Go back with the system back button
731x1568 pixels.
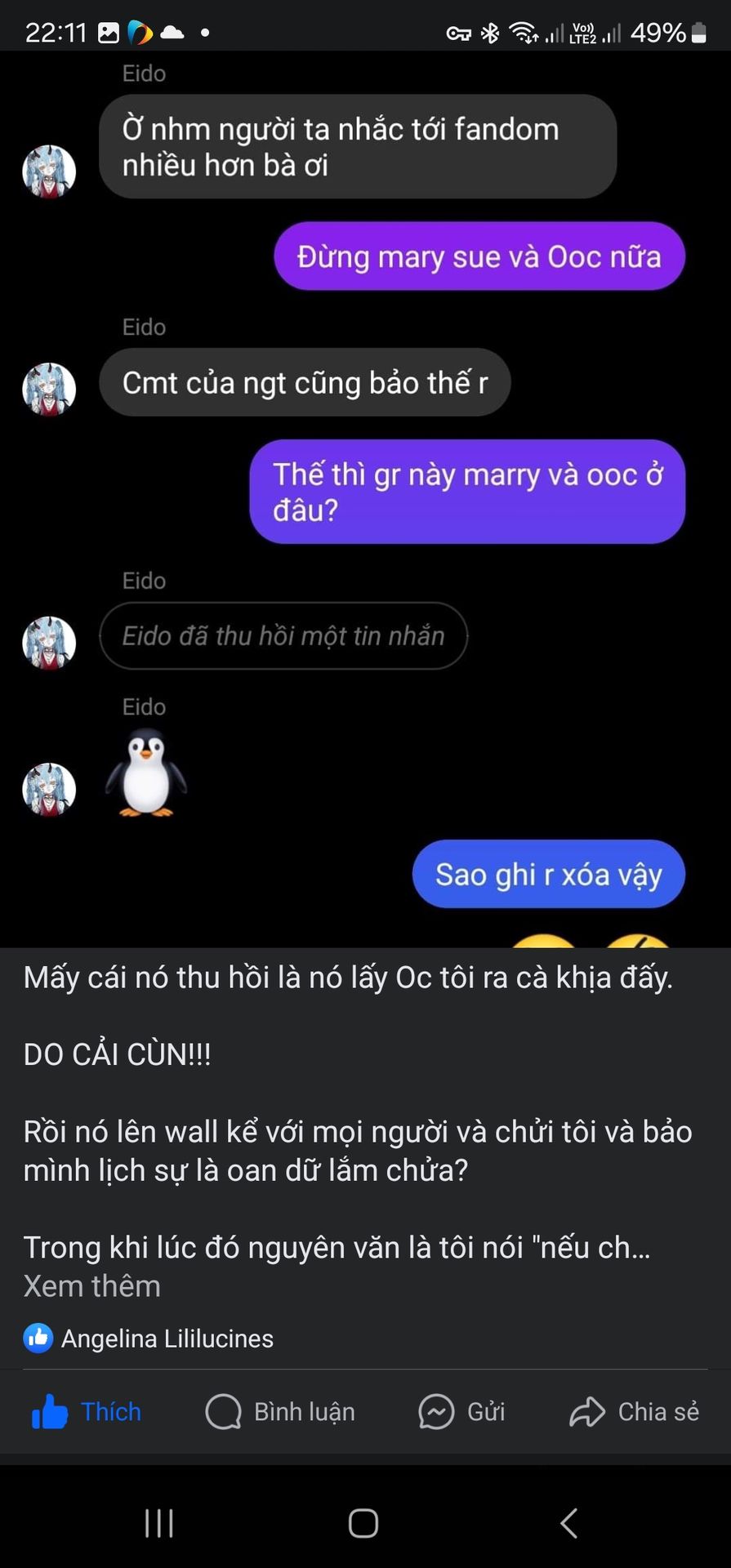pyautogui.click(x=569, y=1523)
